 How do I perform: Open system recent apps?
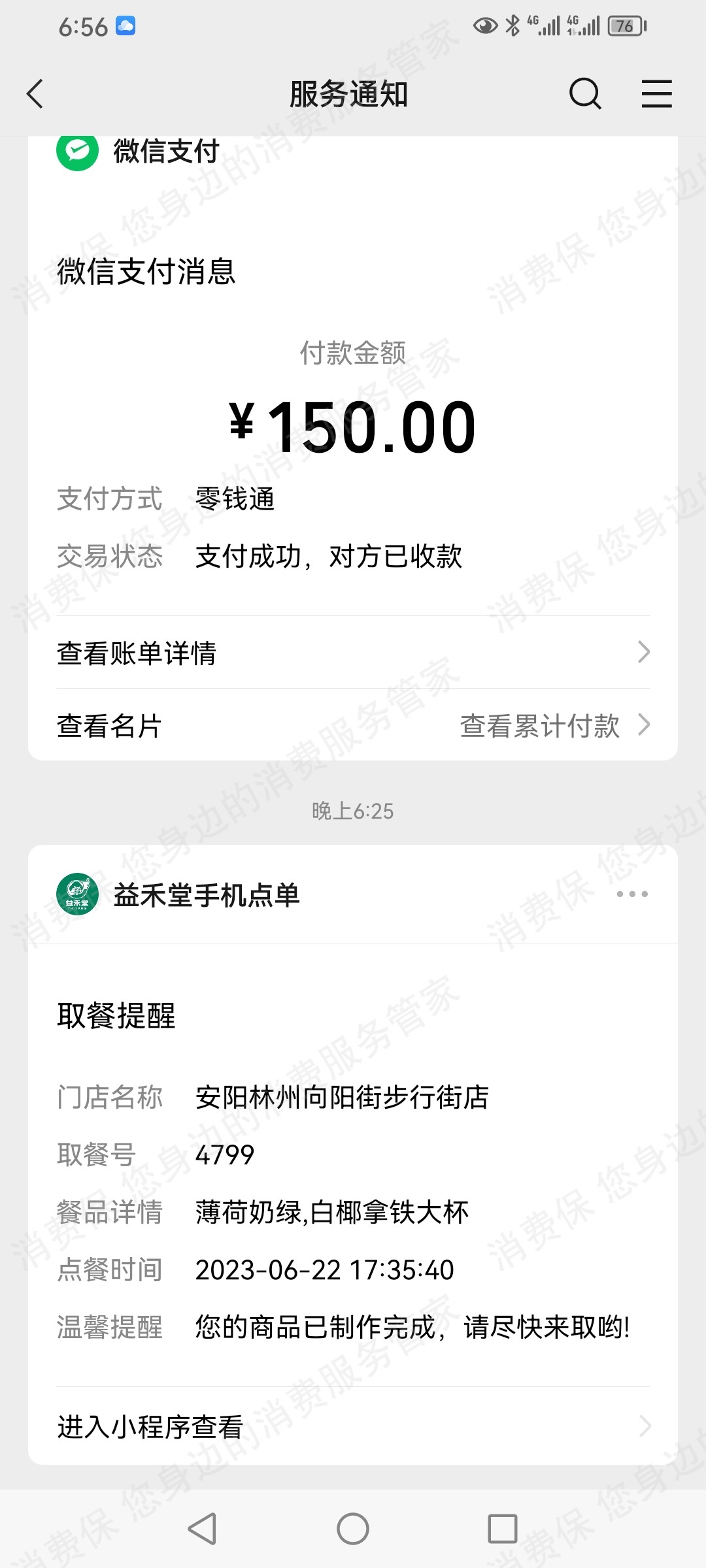(x=502, y=1529)
